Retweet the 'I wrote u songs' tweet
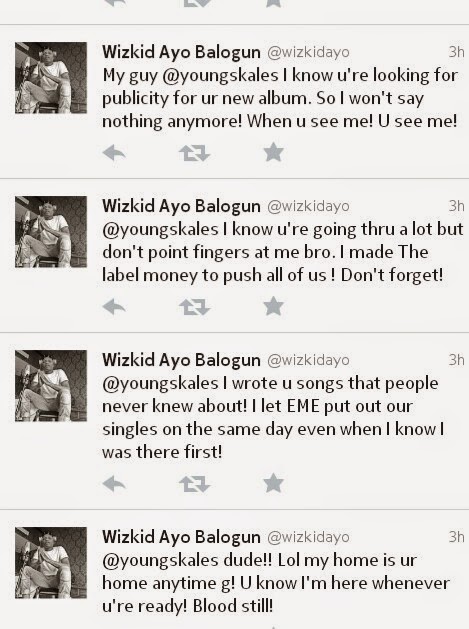This screenshot has height=629, width=469. 194,484
